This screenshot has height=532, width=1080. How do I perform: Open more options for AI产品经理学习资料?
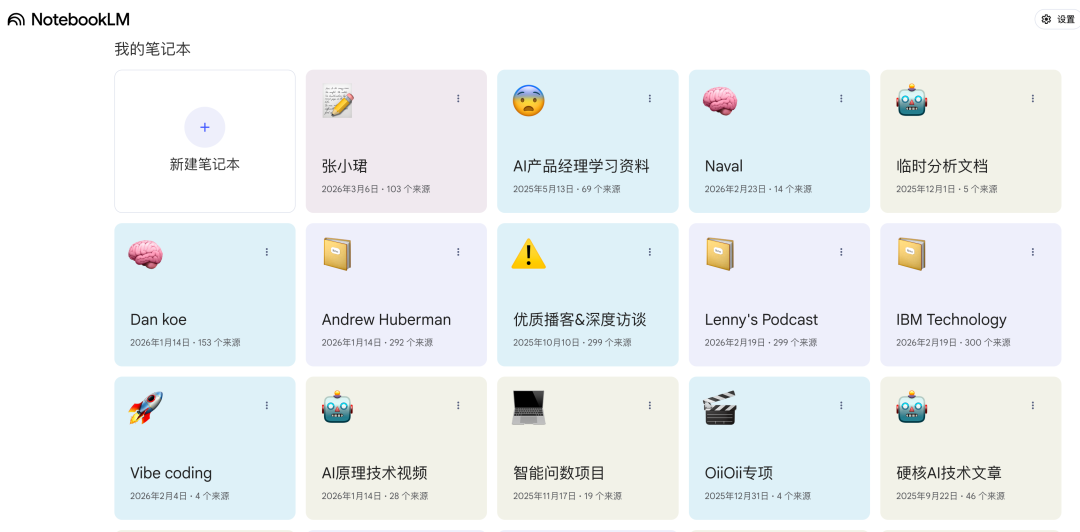(x=650, y=98)
